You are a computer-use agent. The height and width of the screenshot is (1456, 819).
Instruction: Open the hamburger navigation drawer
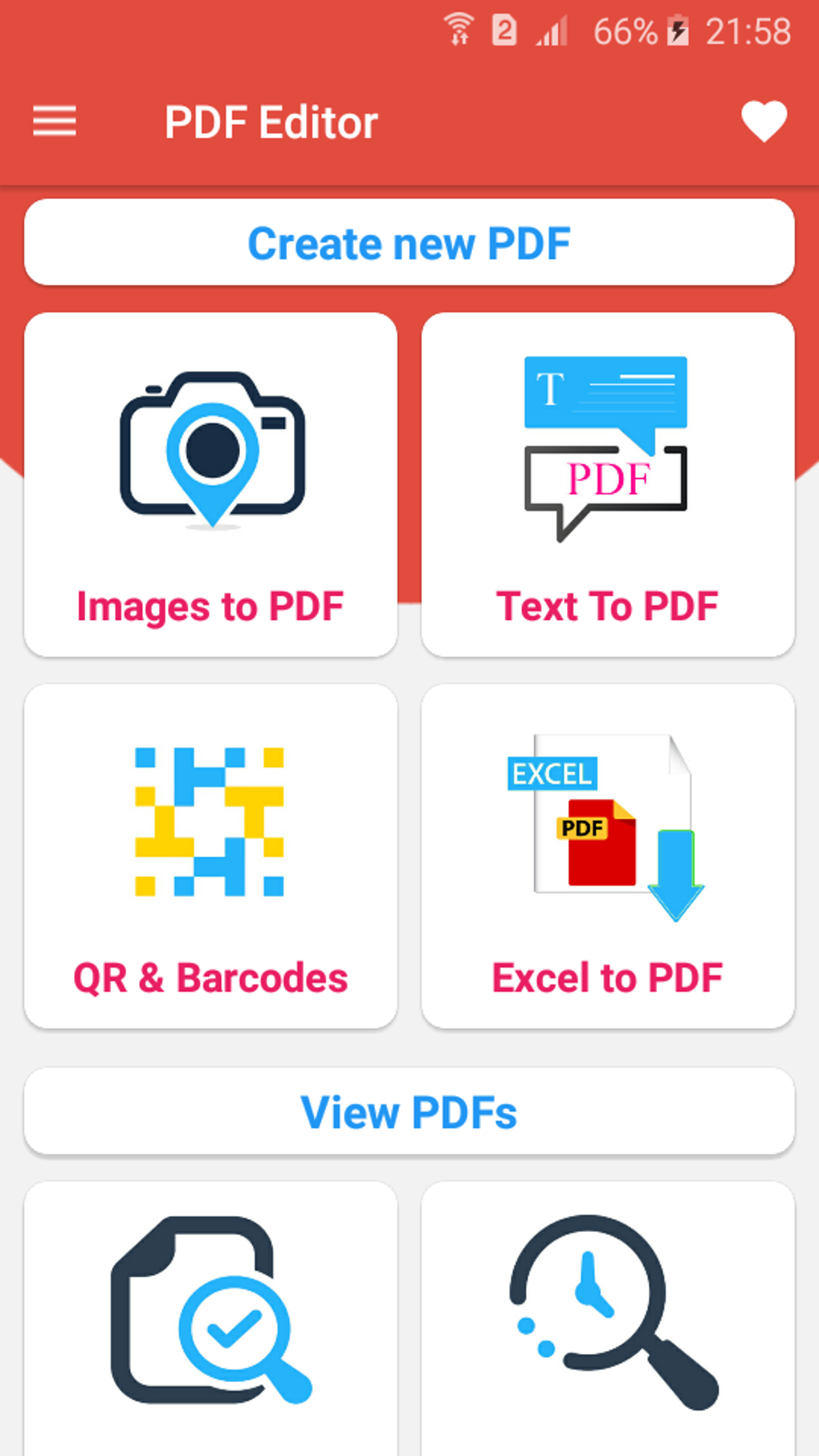[x=55, y=122]
